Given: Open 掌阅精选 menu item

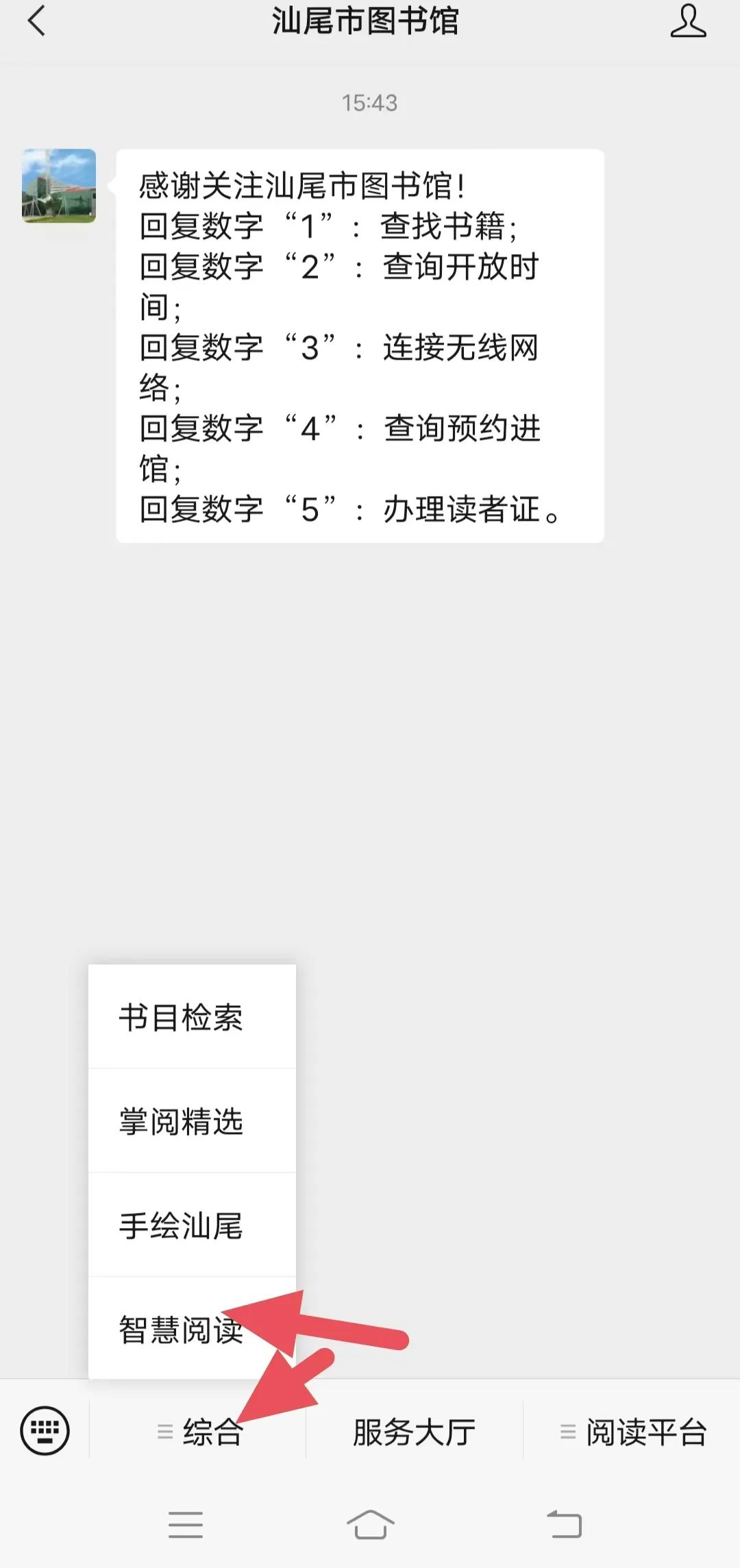Looking at the screenshot, I should (x=193, y=1120).
